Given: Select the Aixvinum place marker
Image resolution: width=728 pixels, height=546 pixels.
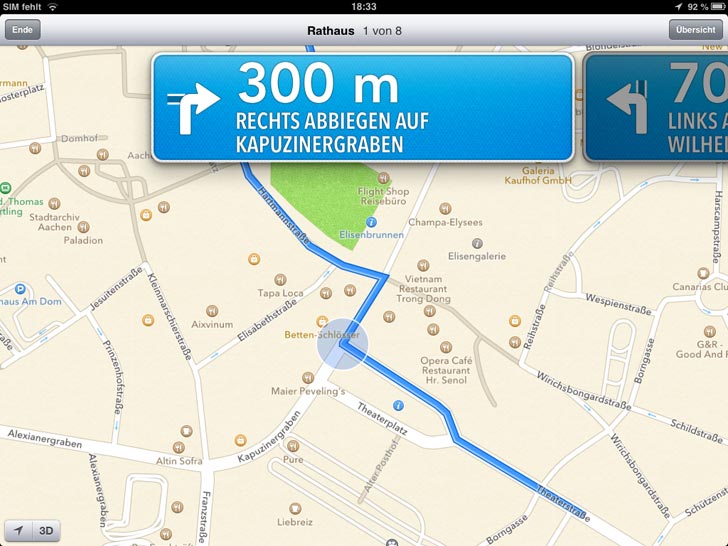Looking at the screenshot, I should [212, 310].
